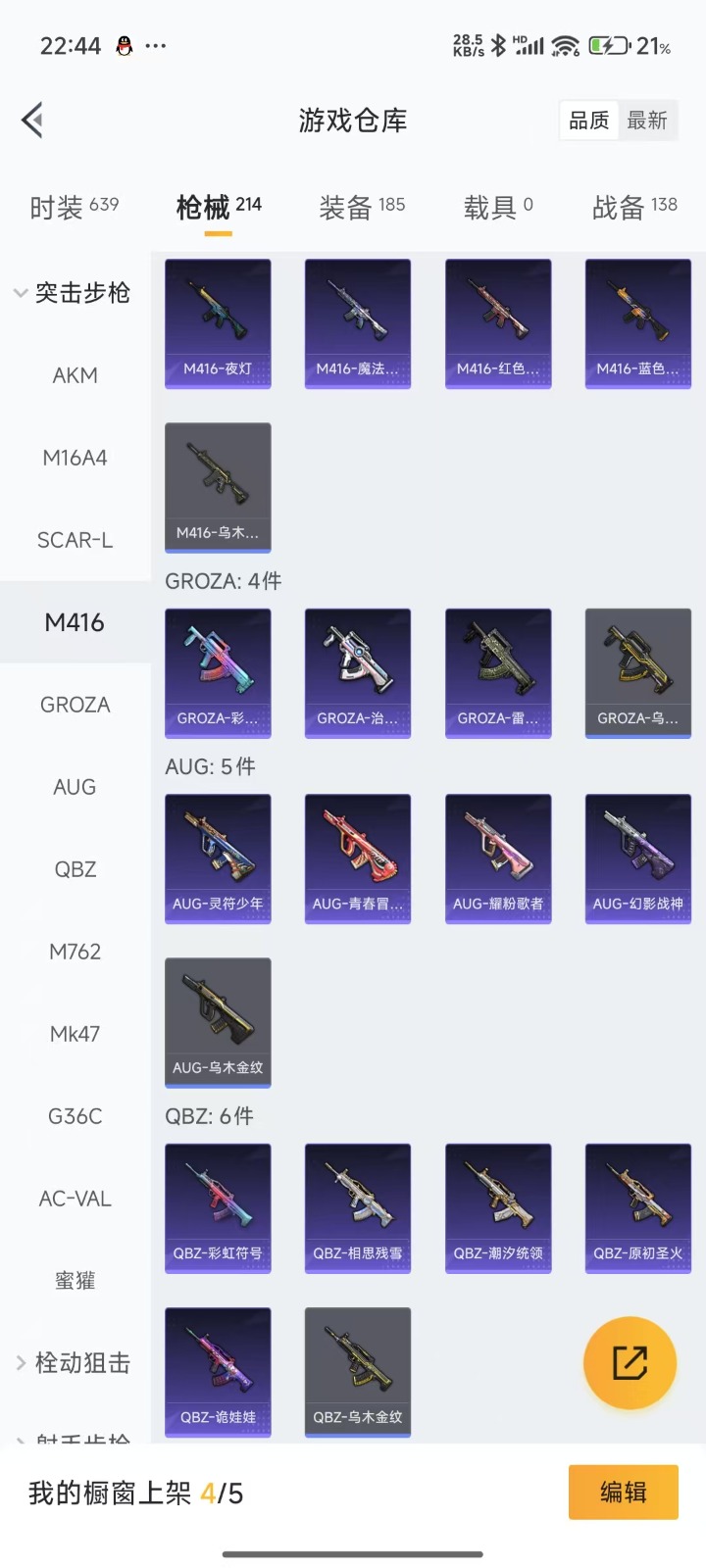Edit my showcase listings with 编辑
Screen dimensions: 706x1568
(x=623, y=1493)
